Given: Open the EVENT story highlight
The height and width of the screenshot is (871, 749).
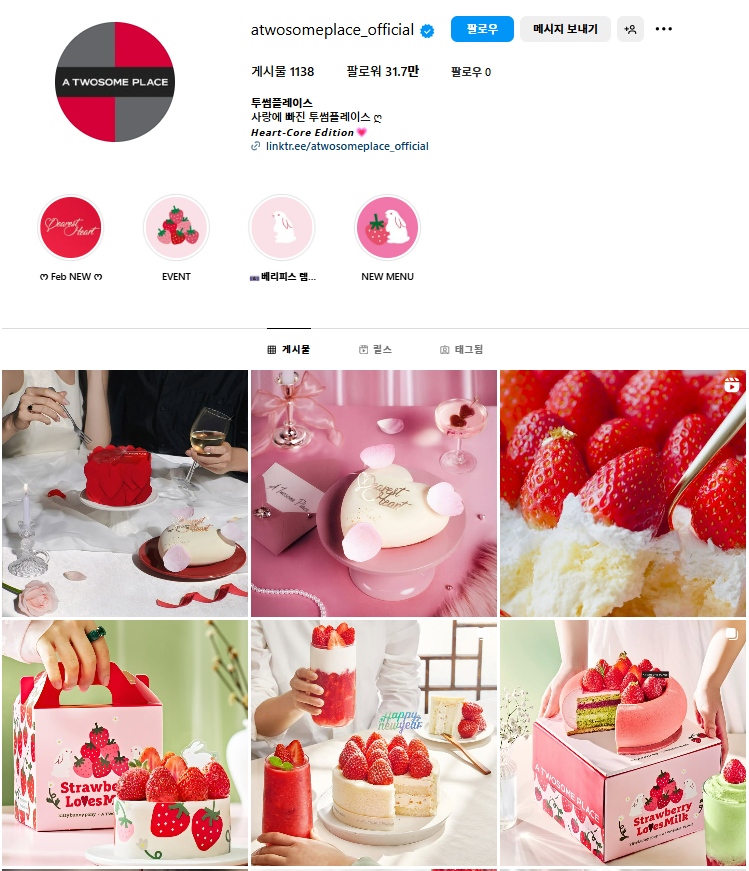Looking at the screenshot, I should point(176,228).
